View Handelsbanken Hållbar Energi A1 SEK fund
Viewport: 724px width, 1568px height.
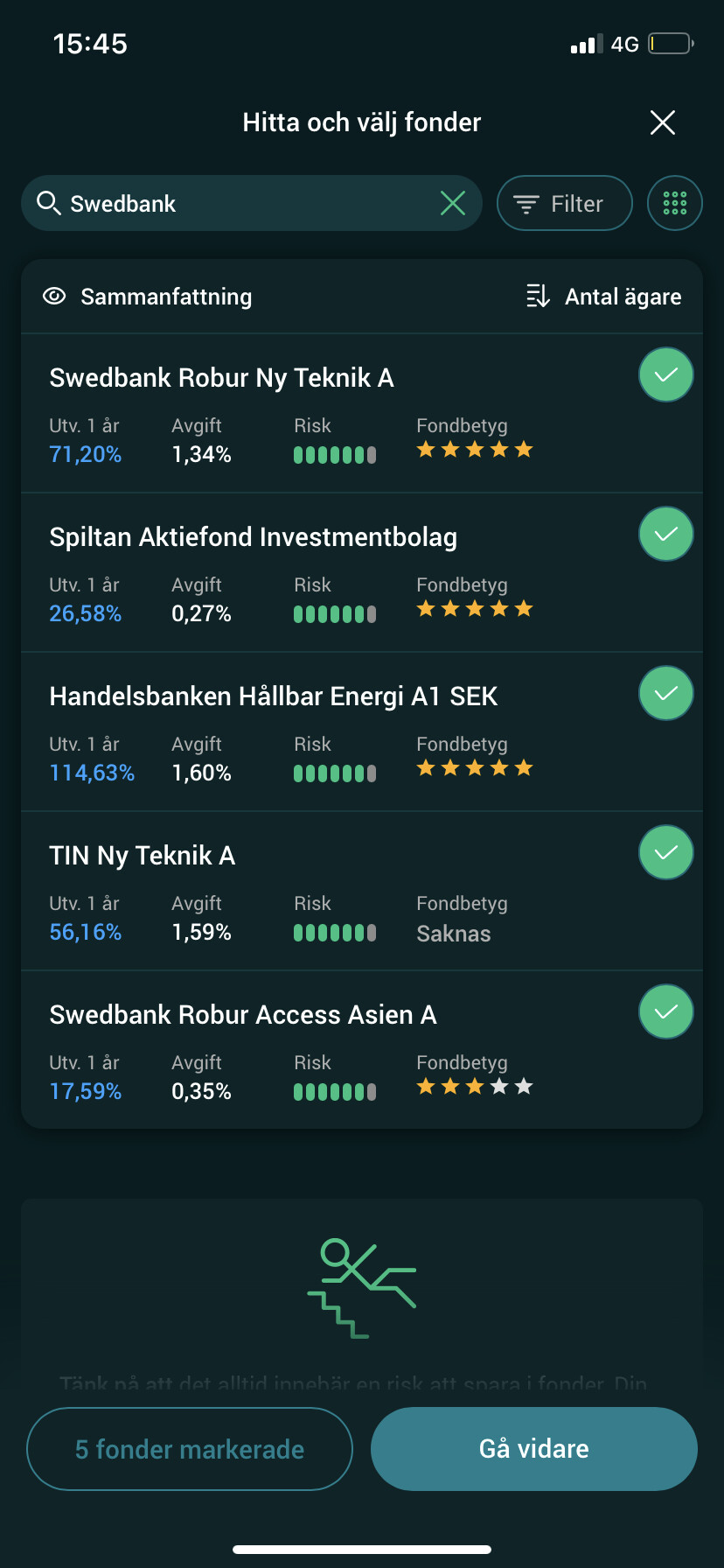(332, 731)
